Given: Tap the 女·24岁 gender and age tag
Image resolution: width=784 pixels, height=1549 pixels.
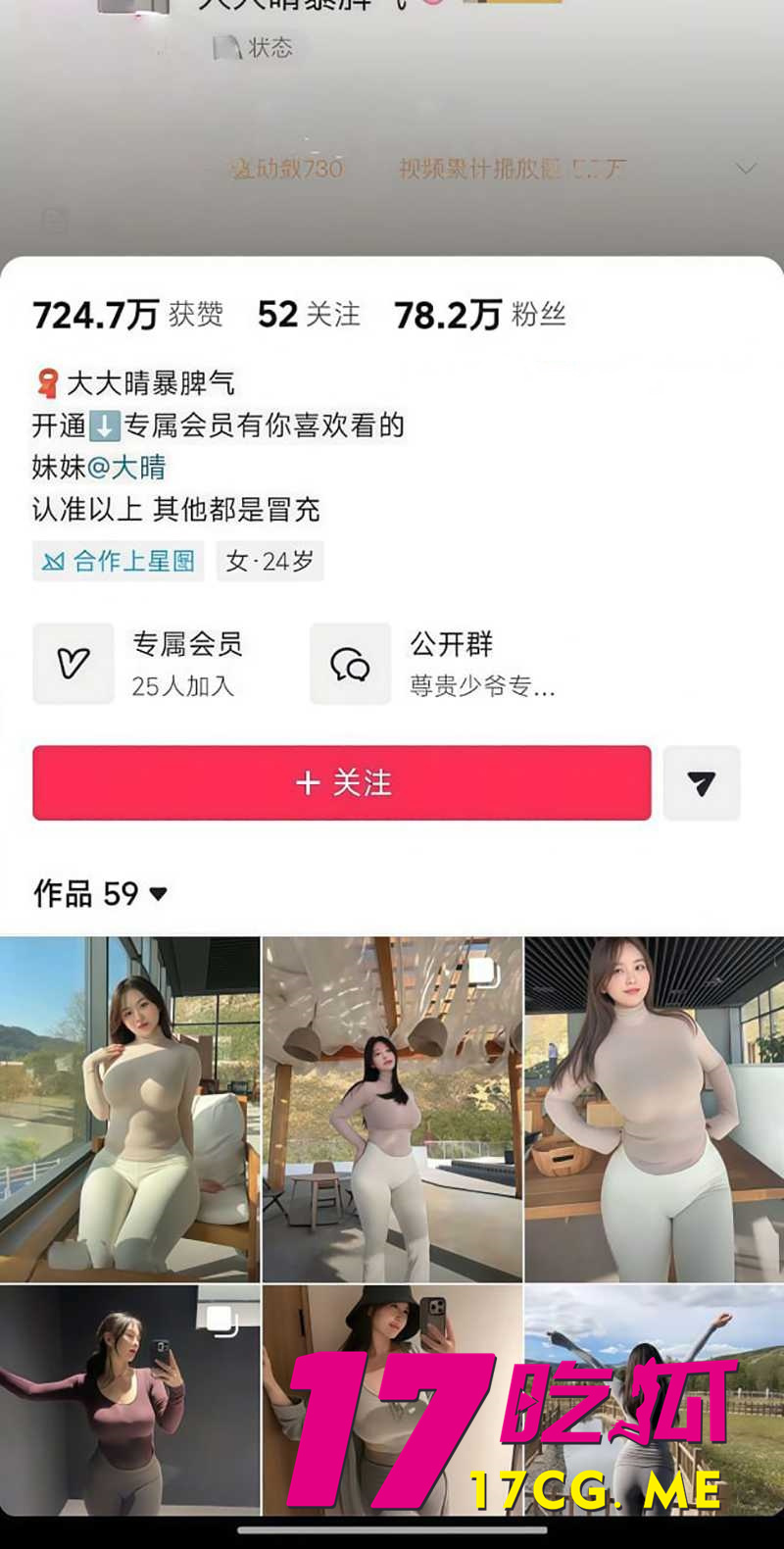Looking at the screenshot, I should pos(269,561).
